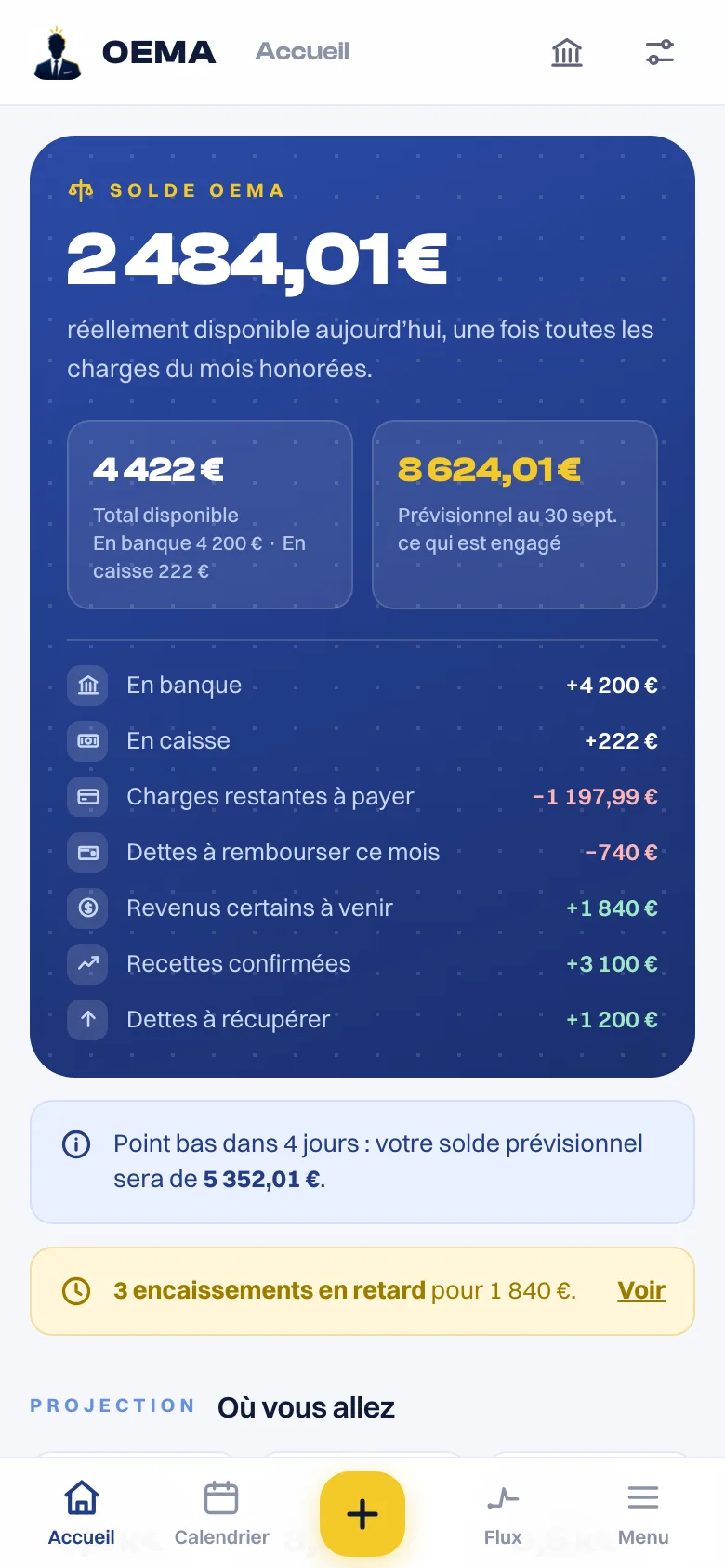Open the 4 422 € total disponible card
The image size is (725, 1568).
(x=210, y=515)
